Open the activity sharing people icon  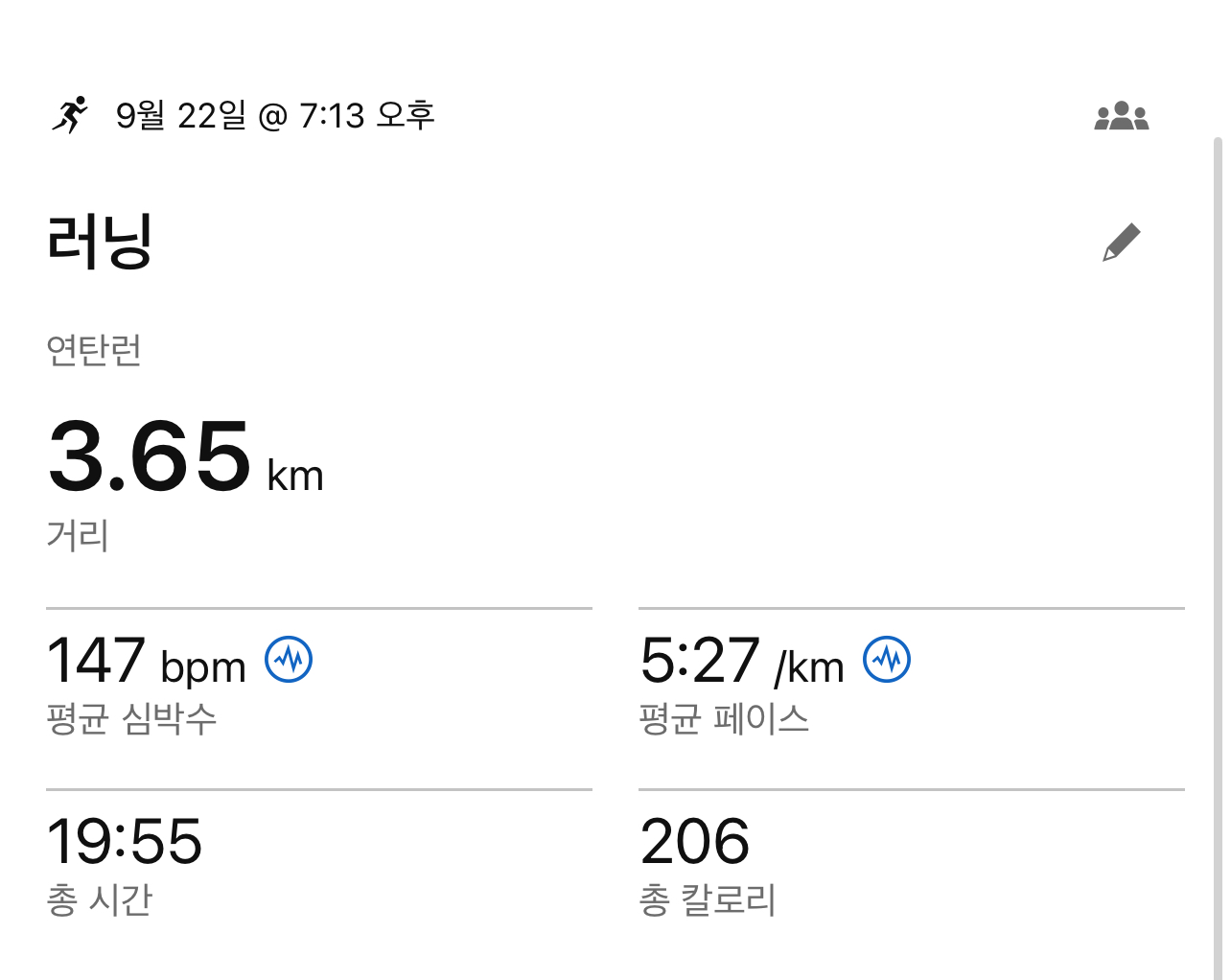coord(1121,117)
